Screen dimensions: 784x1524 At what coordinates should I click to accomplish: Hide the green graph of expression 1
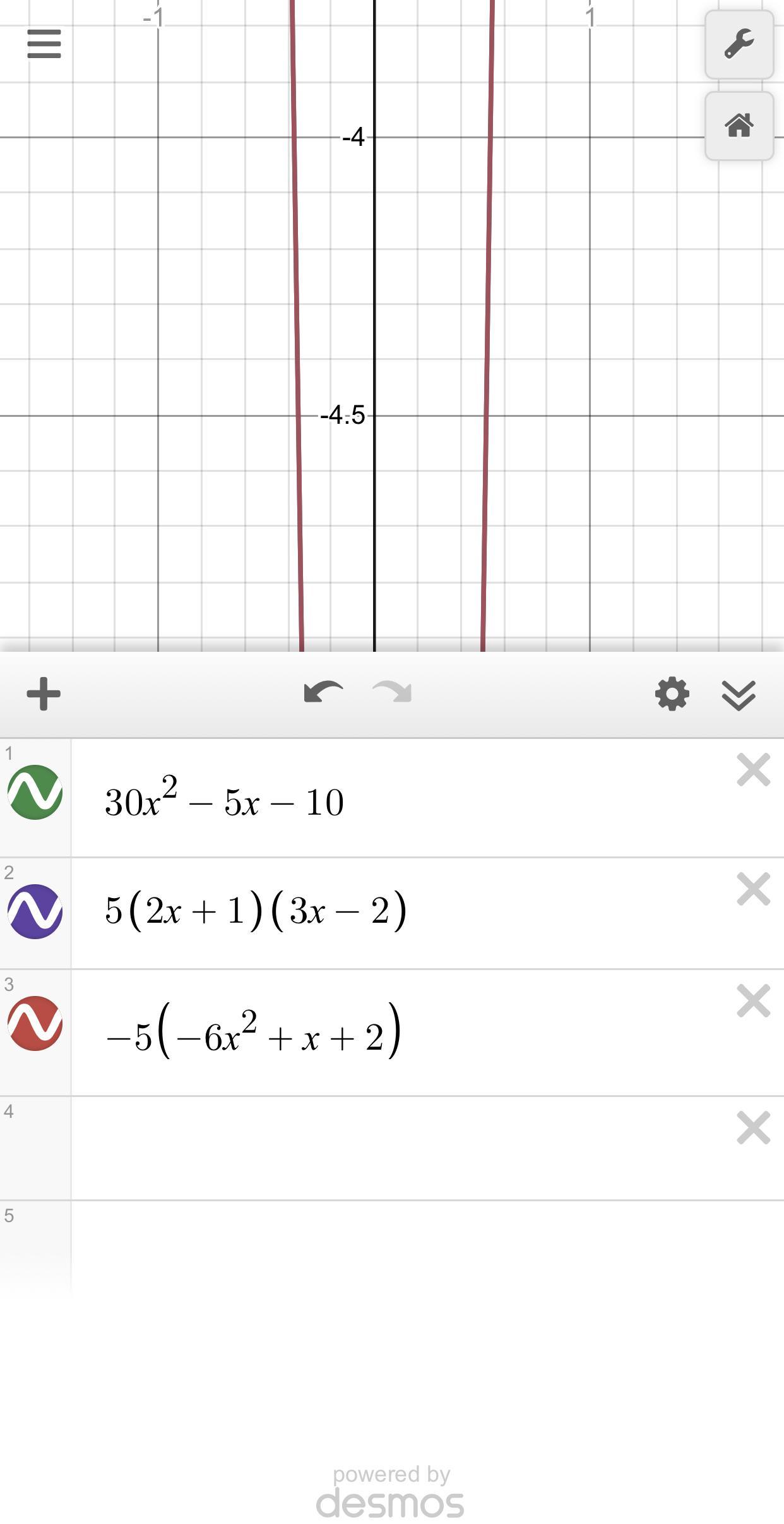pyautogui.click(x=35, y=792)
